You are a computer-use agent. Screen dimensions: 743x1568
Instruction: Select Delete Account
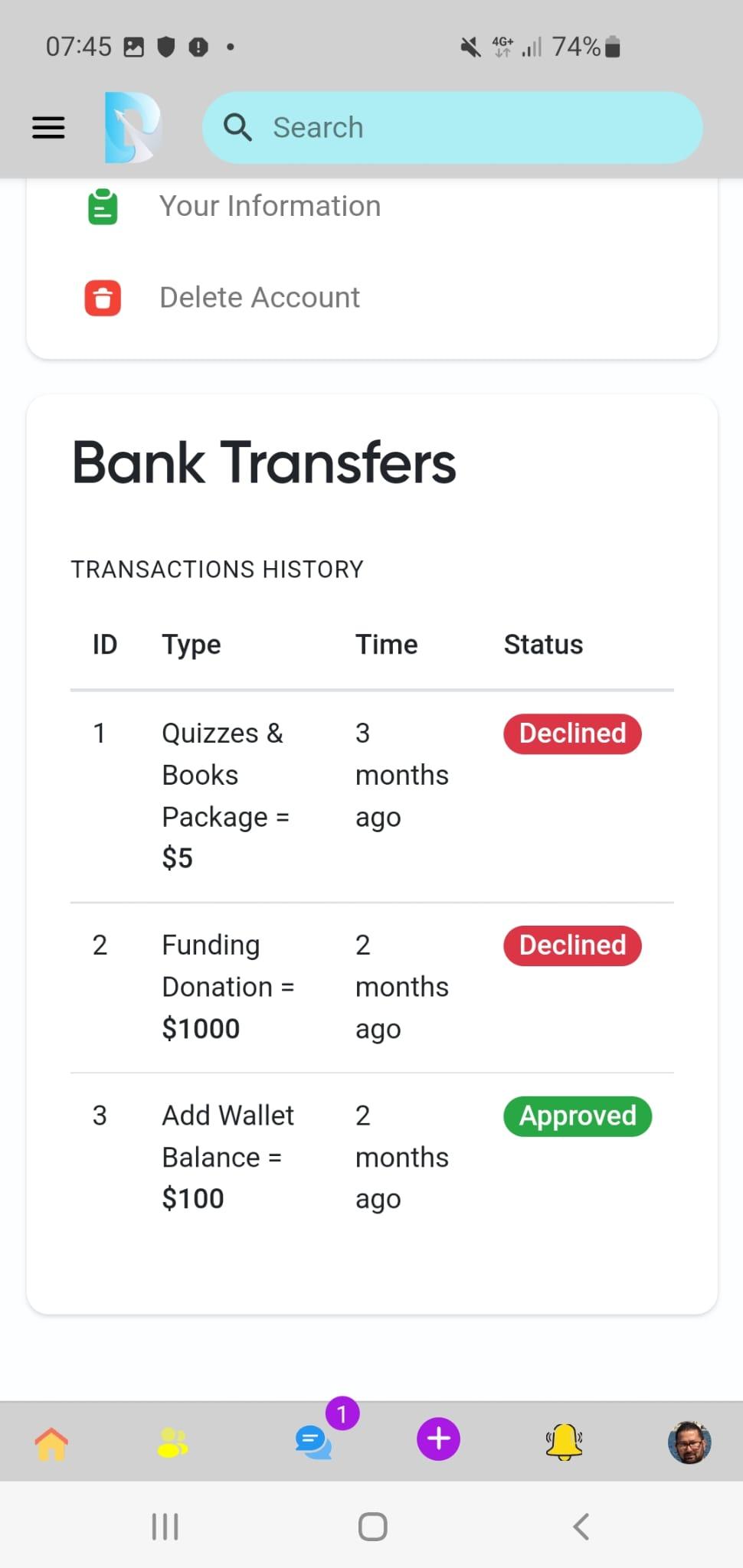tap(260, 297)
